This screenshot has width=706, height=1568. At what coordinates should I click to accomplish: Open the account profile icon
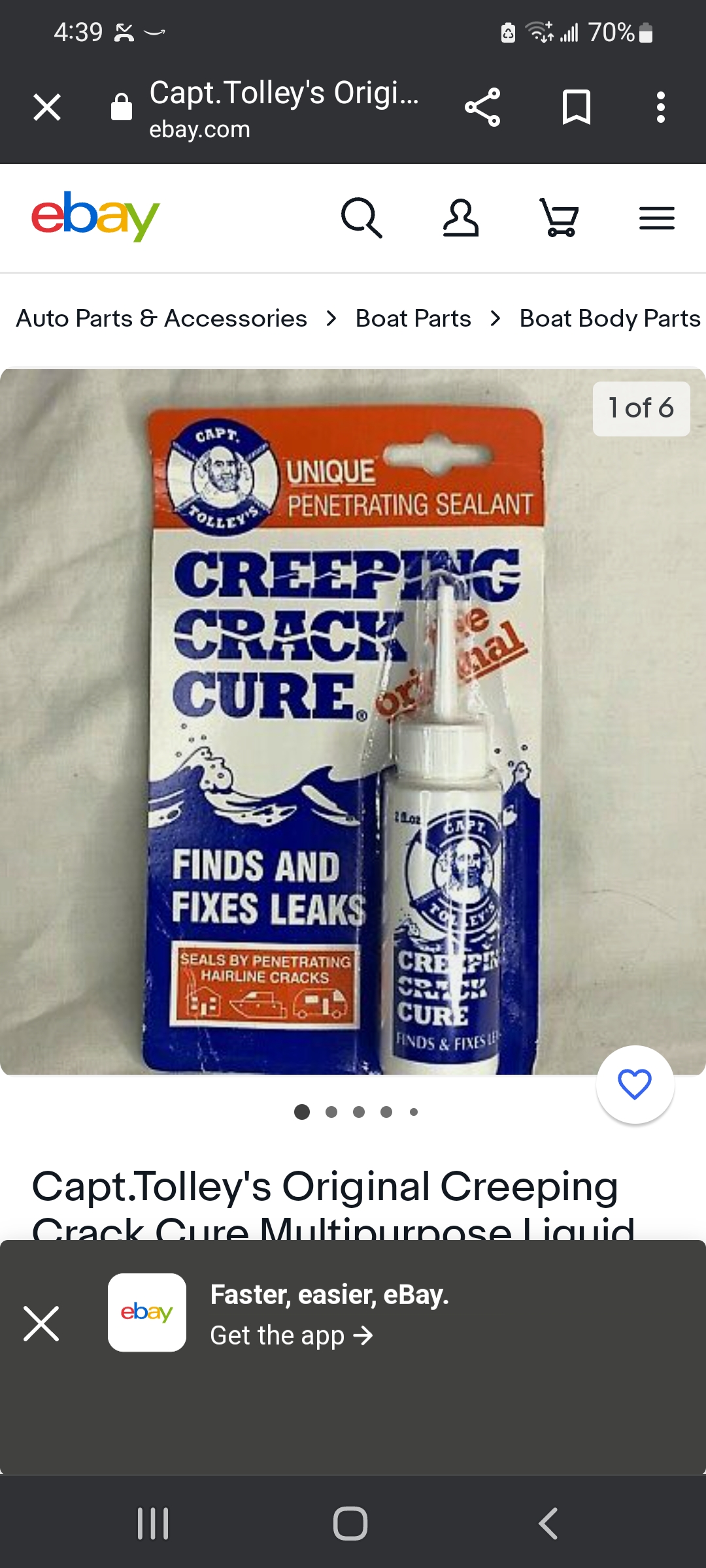click(x=461, y=218)
